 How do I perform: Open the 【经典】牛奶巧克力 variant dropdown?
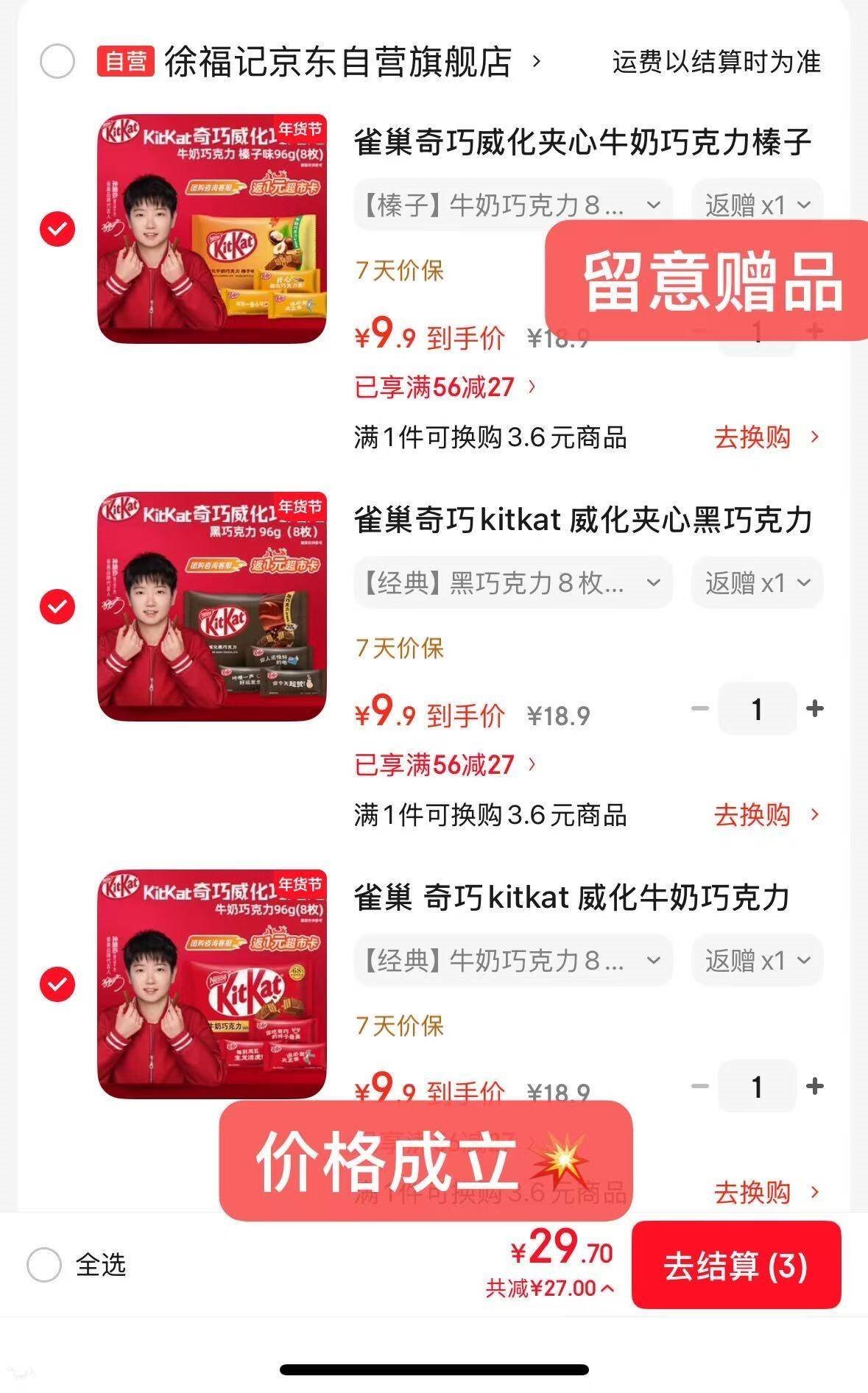point(512,961)
